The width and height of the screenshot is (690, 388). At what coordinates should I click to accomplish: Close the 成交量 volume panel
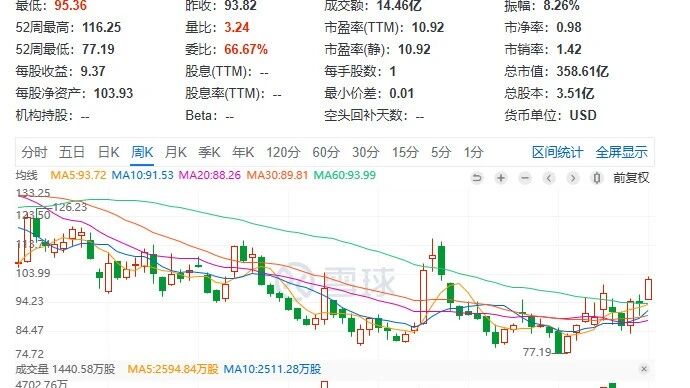644,369
